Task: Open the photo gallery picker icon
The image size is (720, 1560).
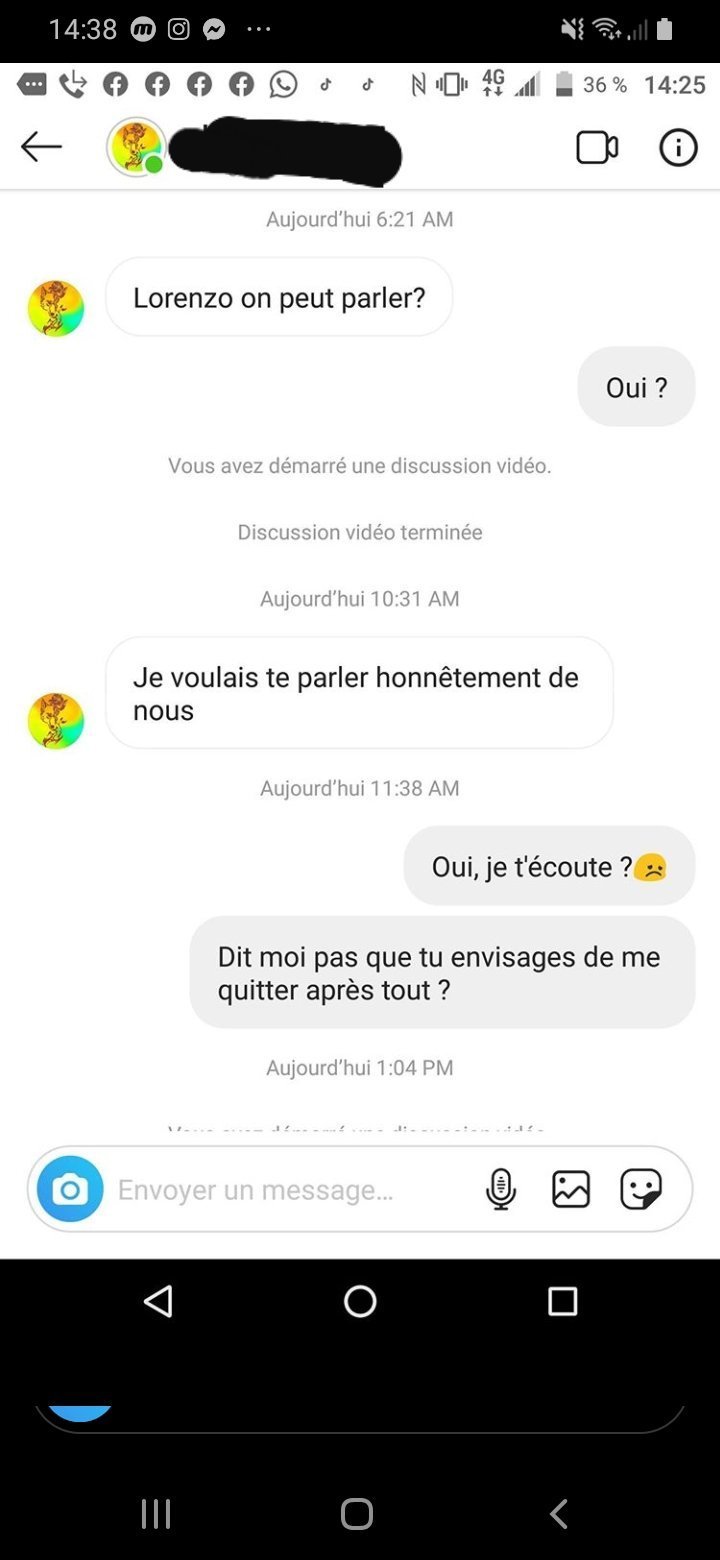Action: (x=571, y=1189)
